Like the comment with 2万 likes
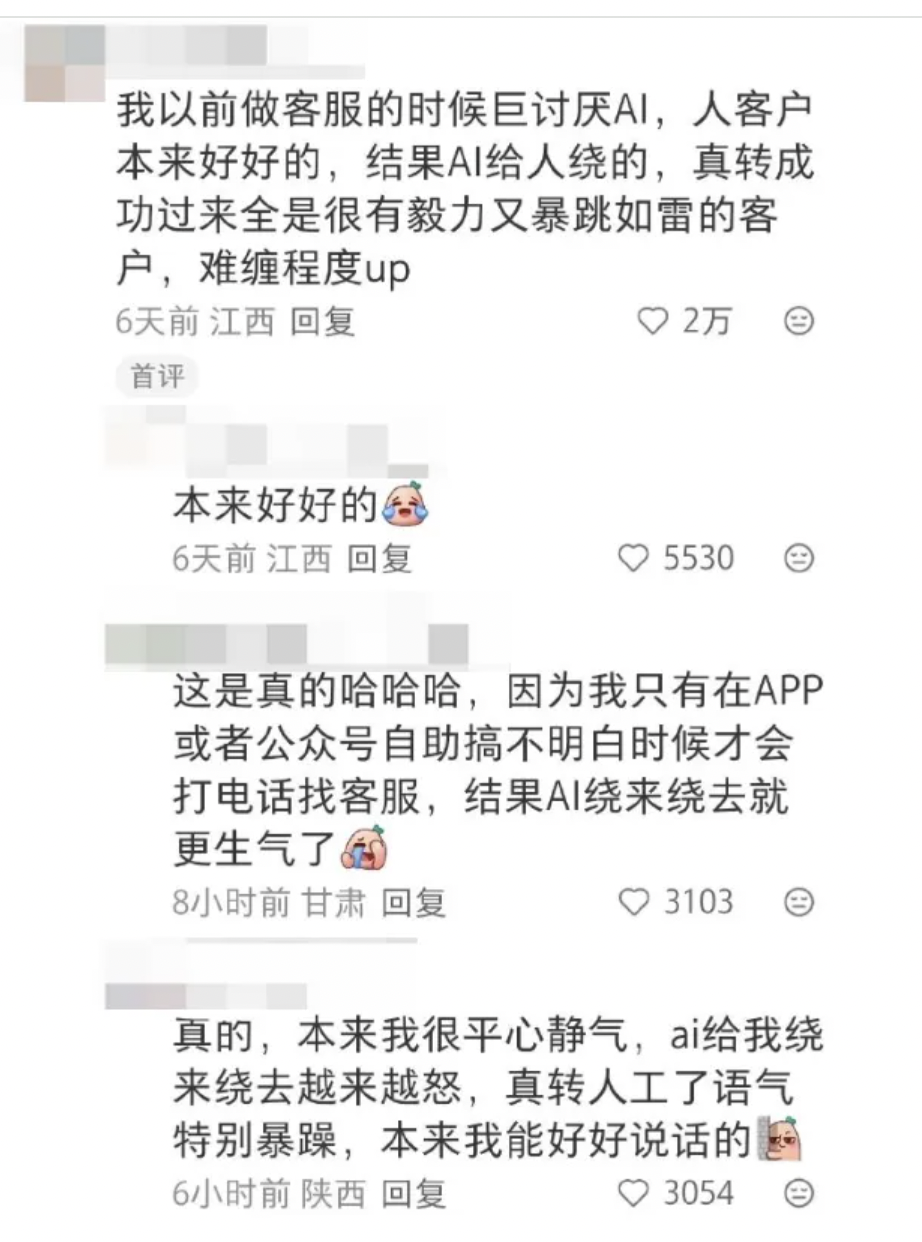 point(653,322)
